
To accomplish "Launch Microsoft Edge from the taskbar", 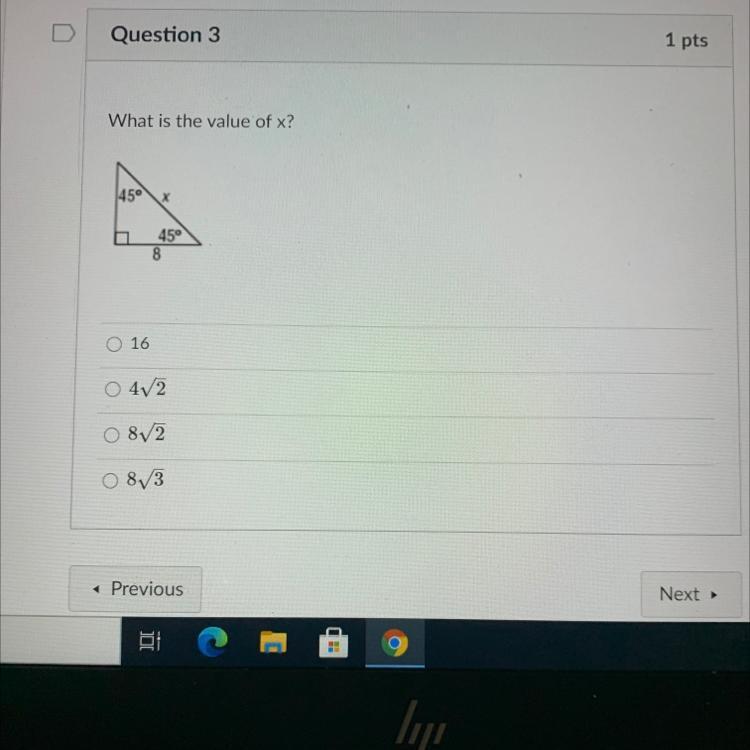I will pyautogui.click(x=212, y=643).
